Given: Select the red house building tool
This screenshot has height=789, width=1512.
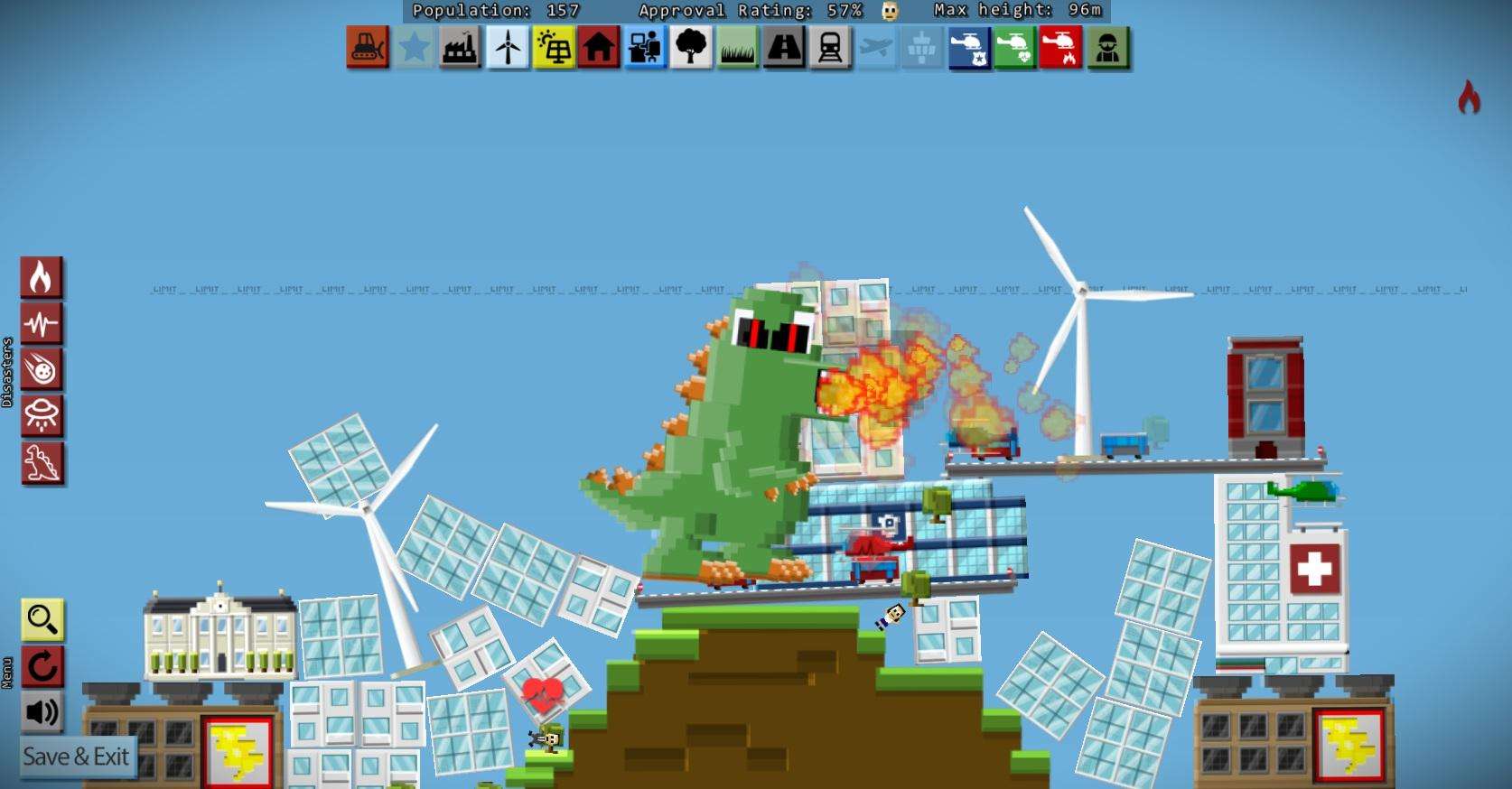Looking at the screenshot, I should [x=599, y=47].
